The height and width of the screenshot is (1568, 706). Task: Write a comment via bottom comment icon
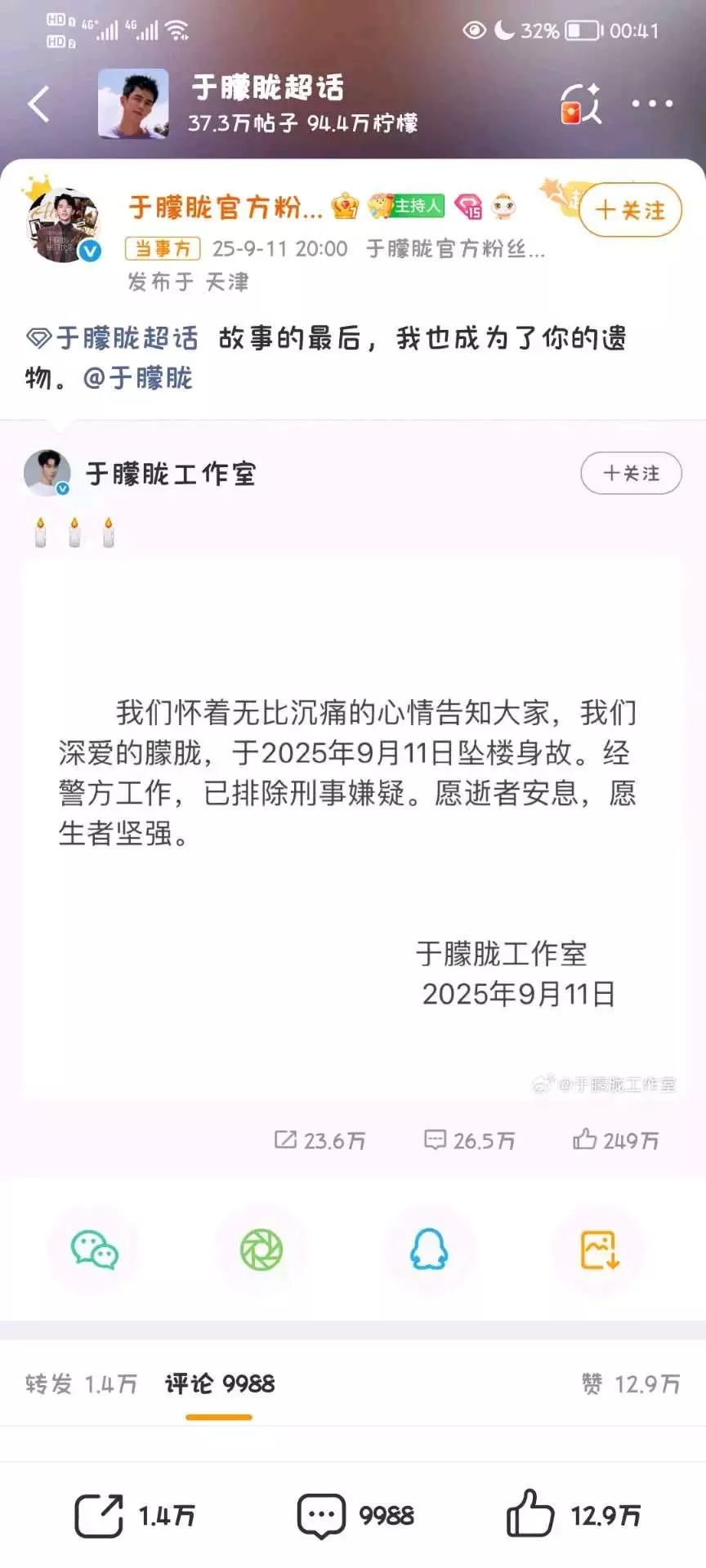355,1516
